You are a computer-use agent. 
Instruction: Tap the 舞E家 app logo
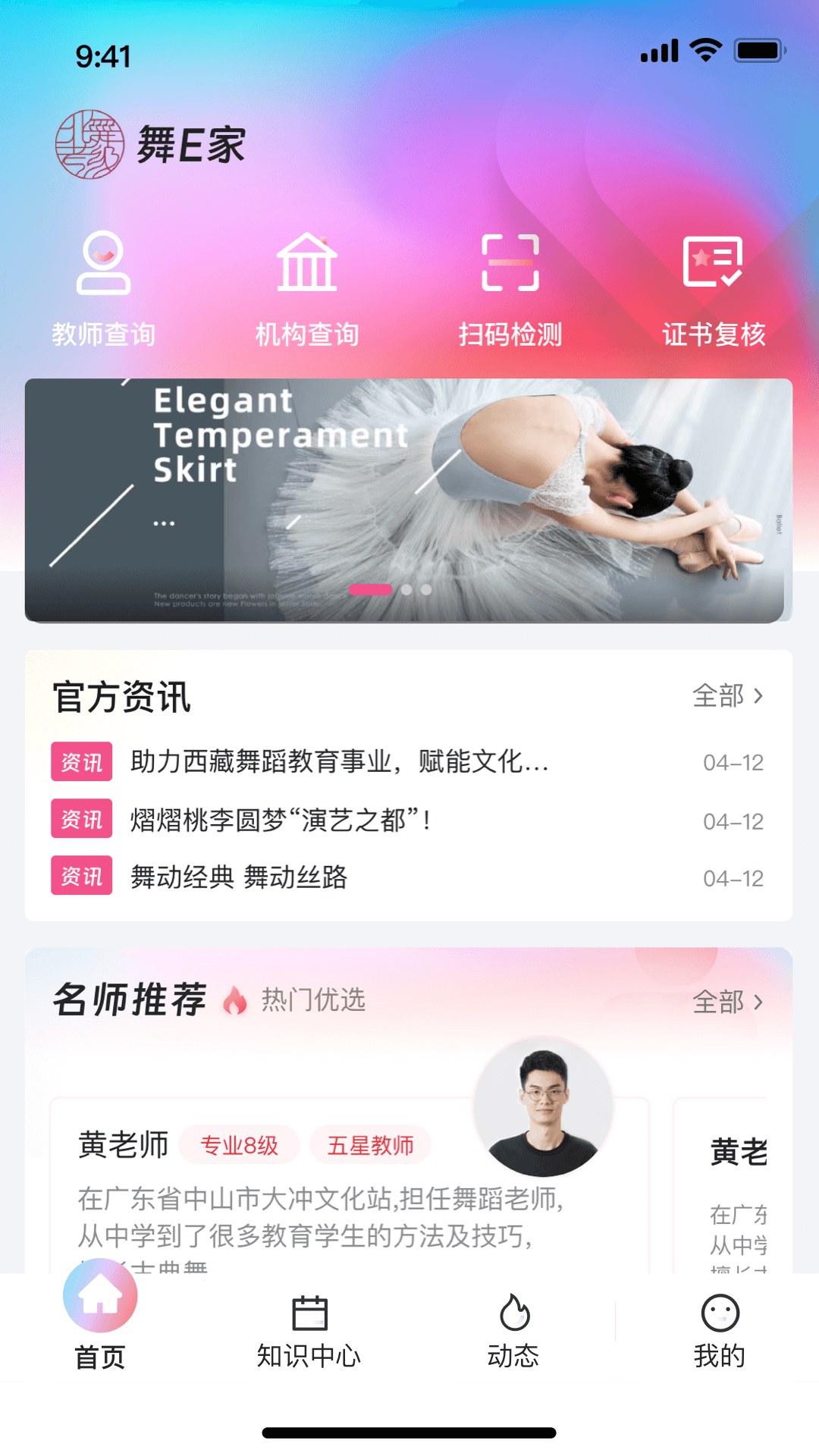coord(149,144)
